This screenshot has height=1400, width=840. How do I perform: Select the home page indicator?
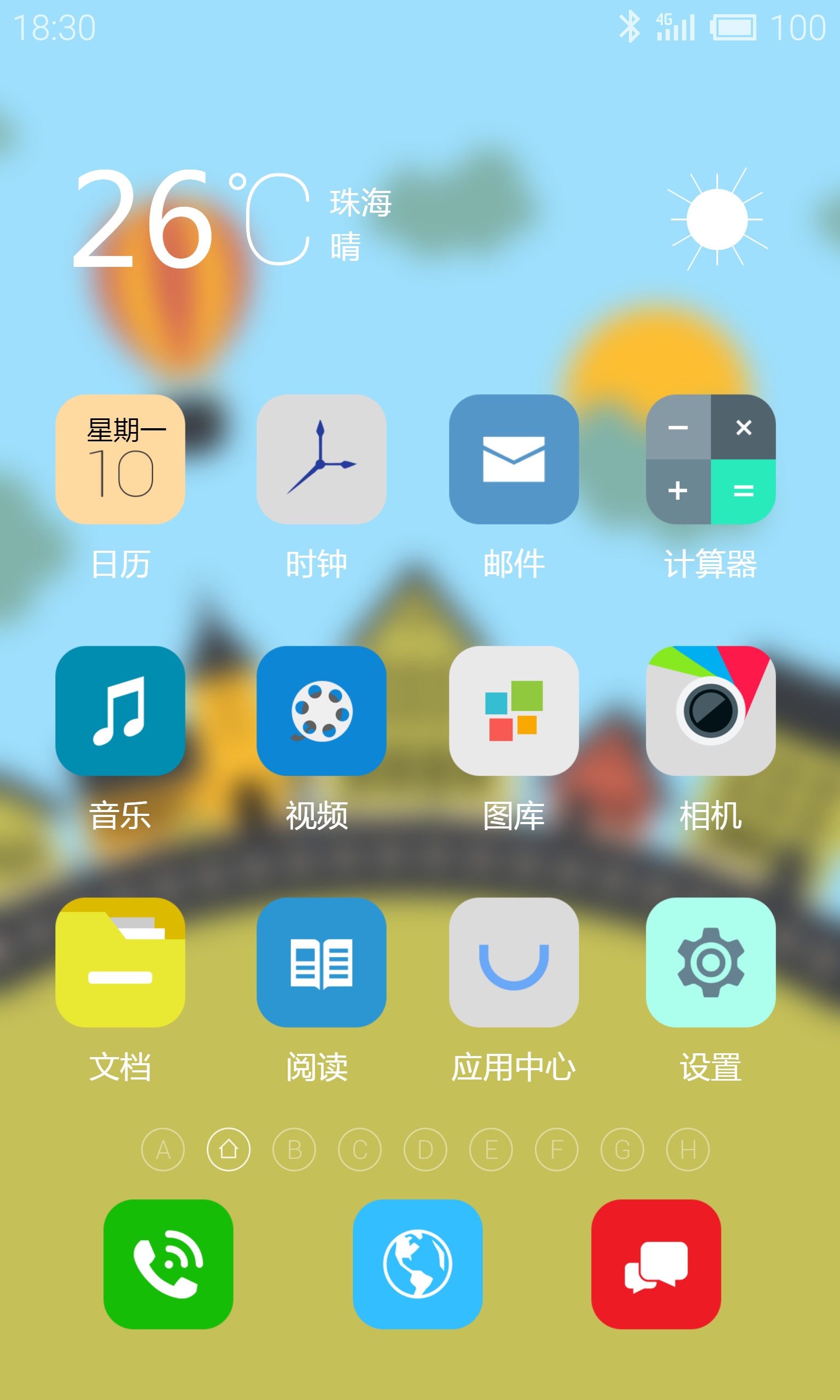point(229,1150)
